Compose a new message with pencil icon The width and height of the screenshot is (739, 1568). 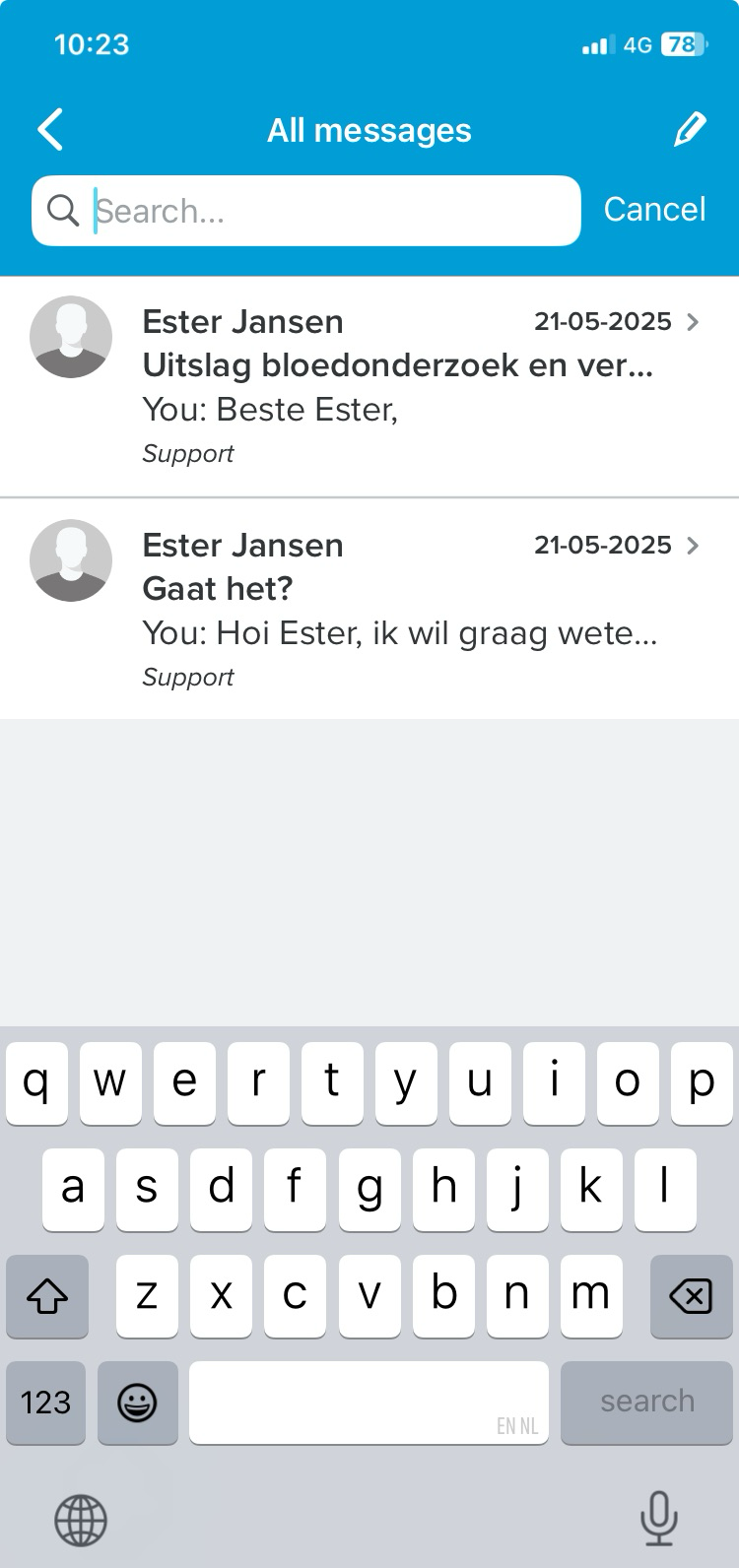pos(690,129)
